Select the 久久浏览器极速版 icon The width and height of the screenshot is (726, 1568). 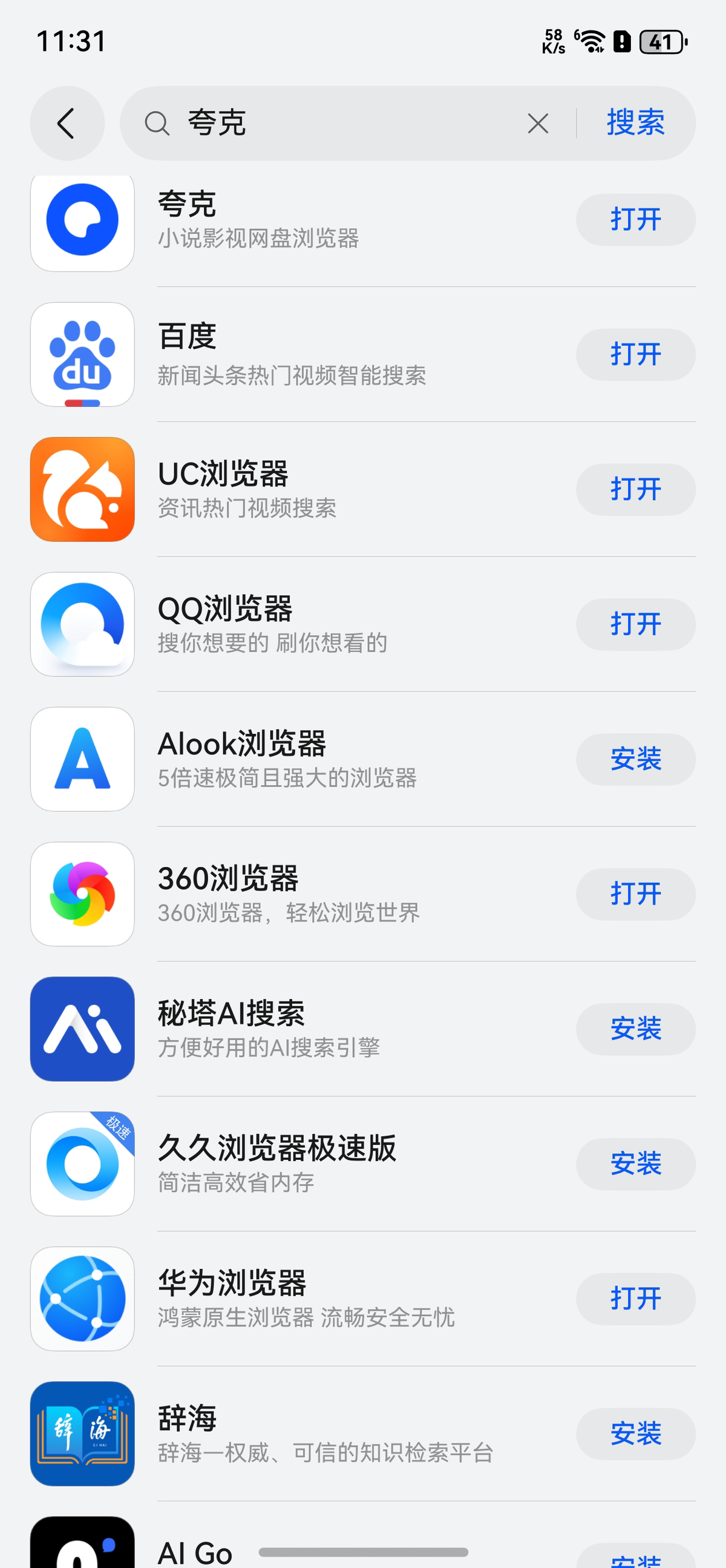tap(82, 1164)
